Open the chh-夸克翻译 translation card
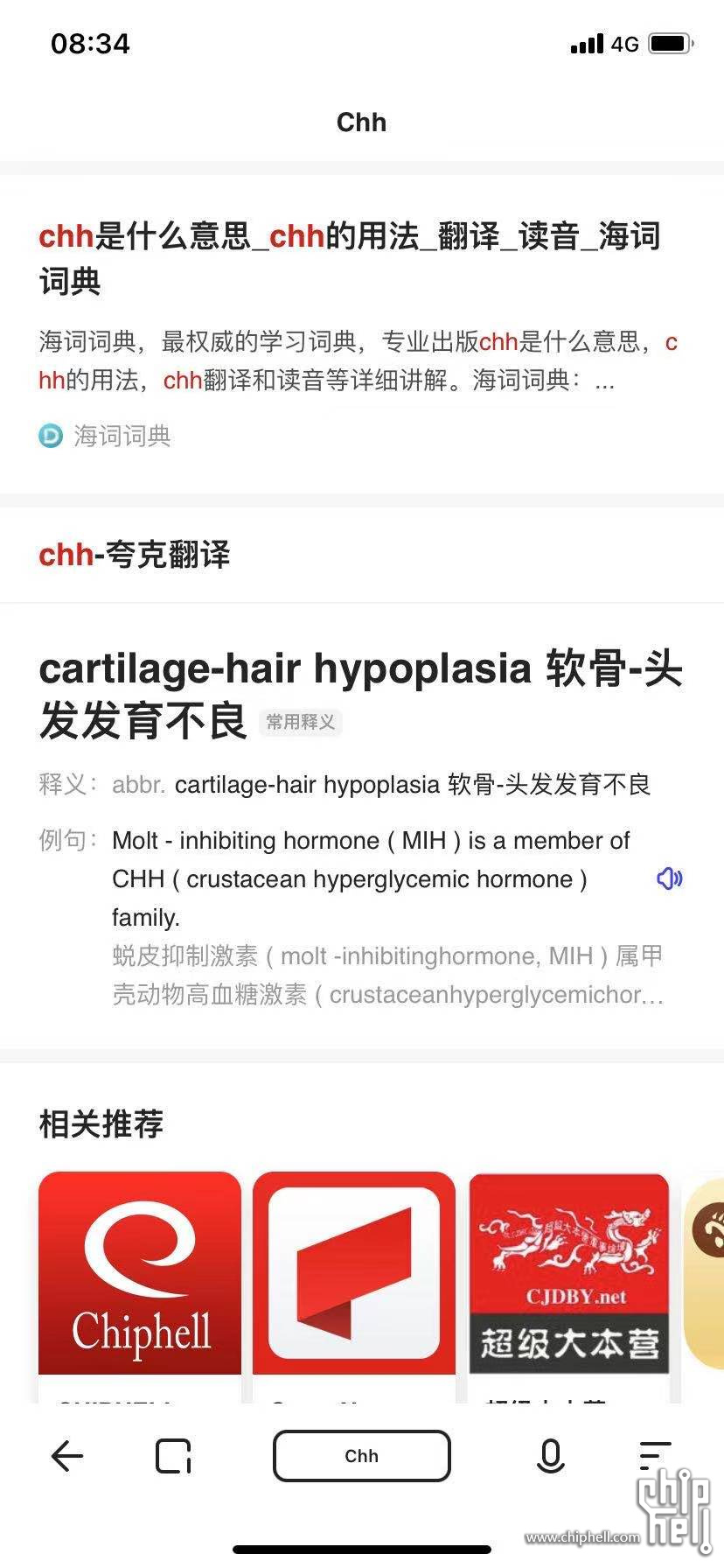 [135, 555]
